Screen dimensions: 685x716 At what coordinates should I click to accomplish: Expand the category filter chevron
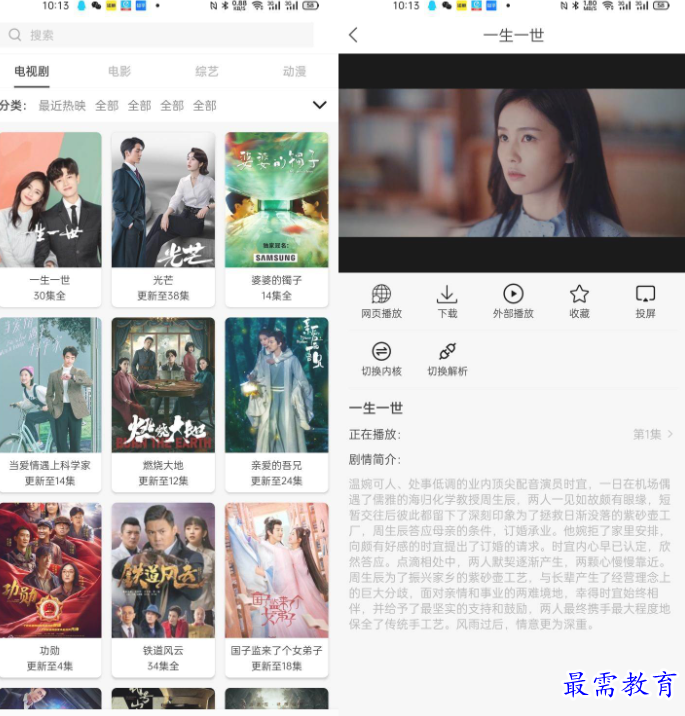(319, 105)
